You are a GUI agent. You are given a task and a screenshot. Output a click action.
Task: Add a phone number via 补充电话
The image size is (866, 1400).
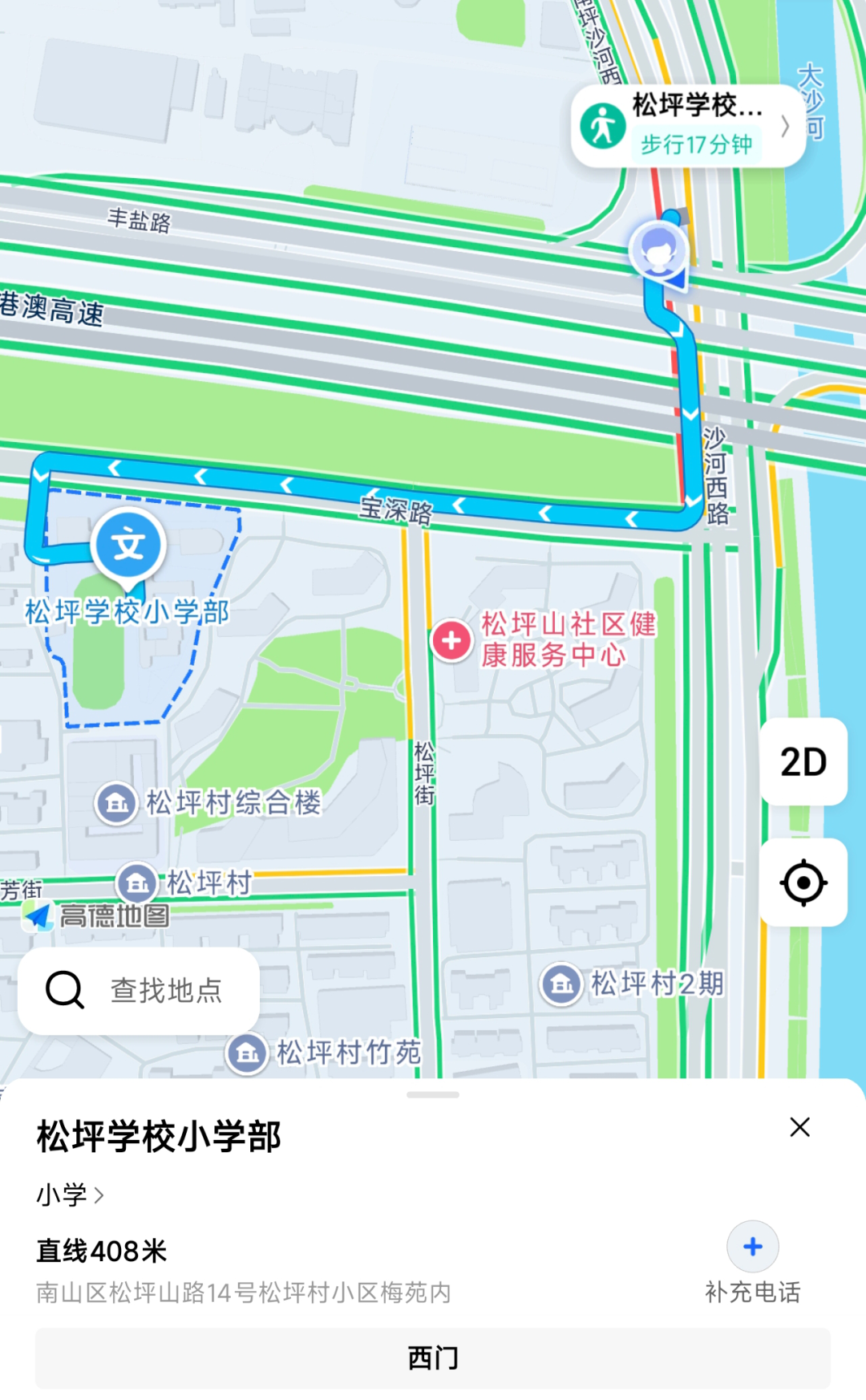[752, 1248]
